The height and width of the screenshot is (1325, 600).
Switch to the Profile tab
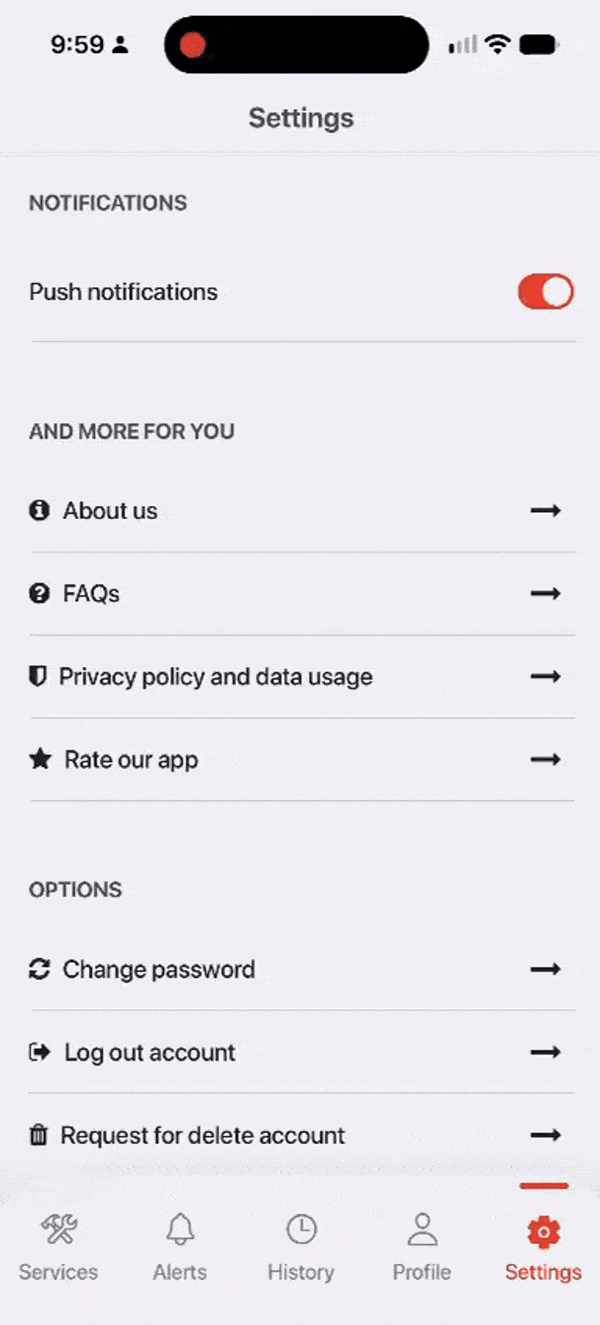point(422,1247)
